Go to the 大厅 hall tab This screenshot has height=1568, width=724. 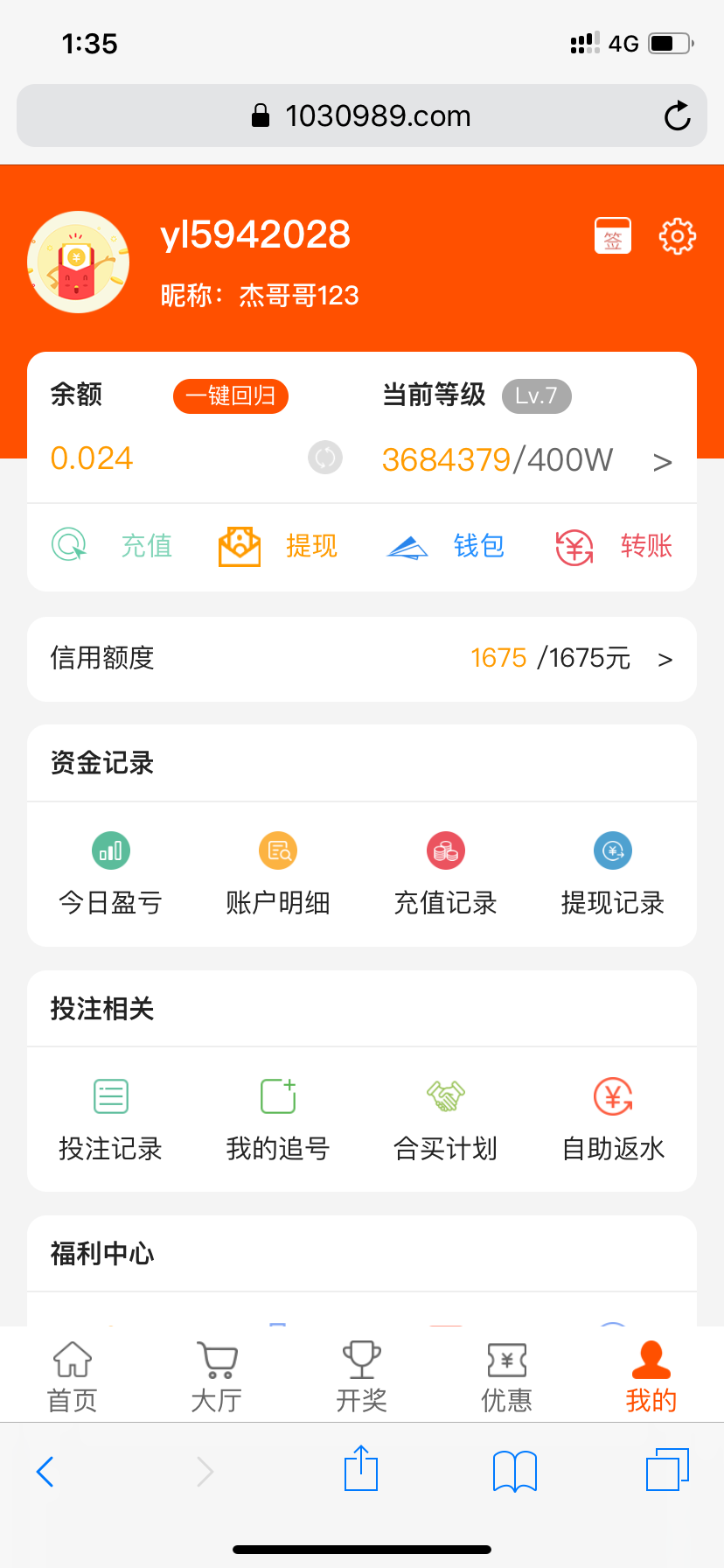tap(216, 1374)
